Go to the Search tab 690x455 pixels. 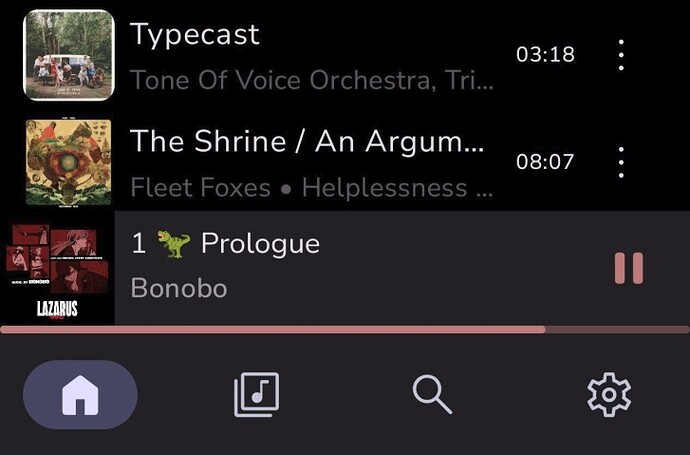coord(432,395)
